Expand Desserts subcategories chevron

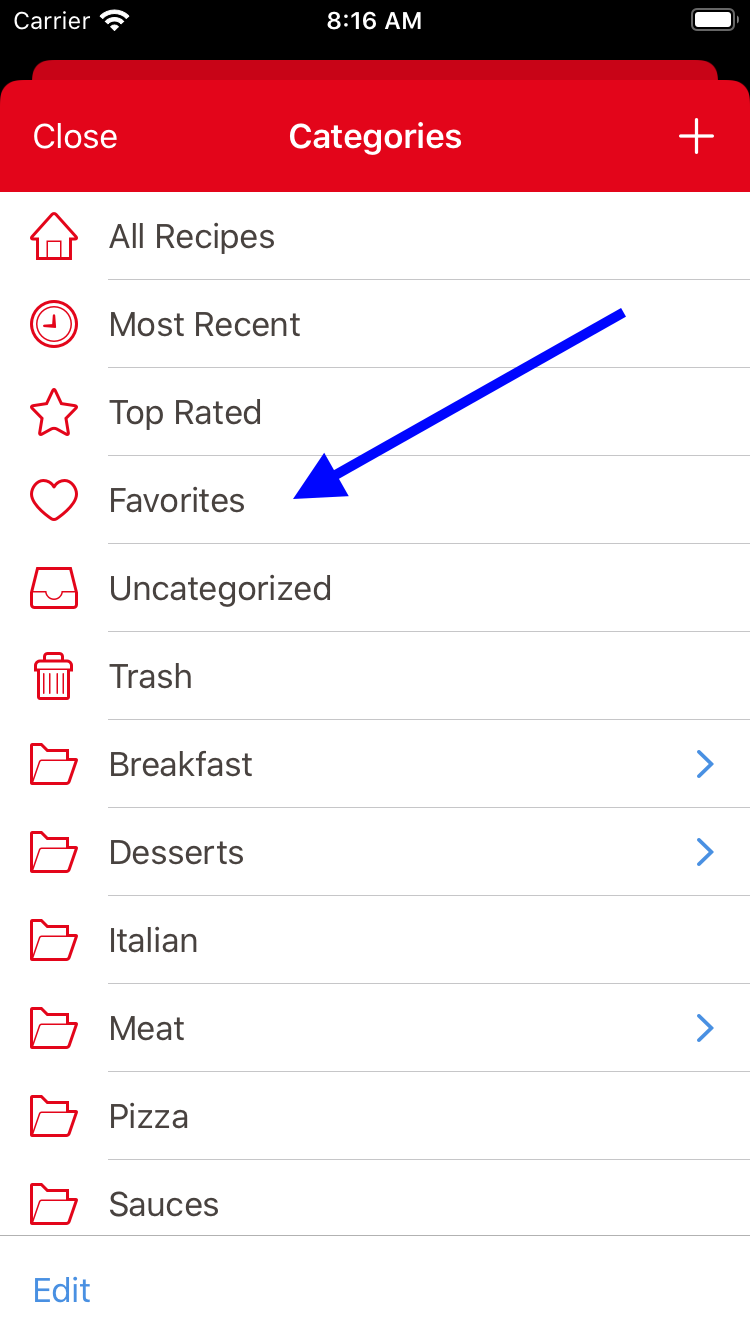click(705, 852)
